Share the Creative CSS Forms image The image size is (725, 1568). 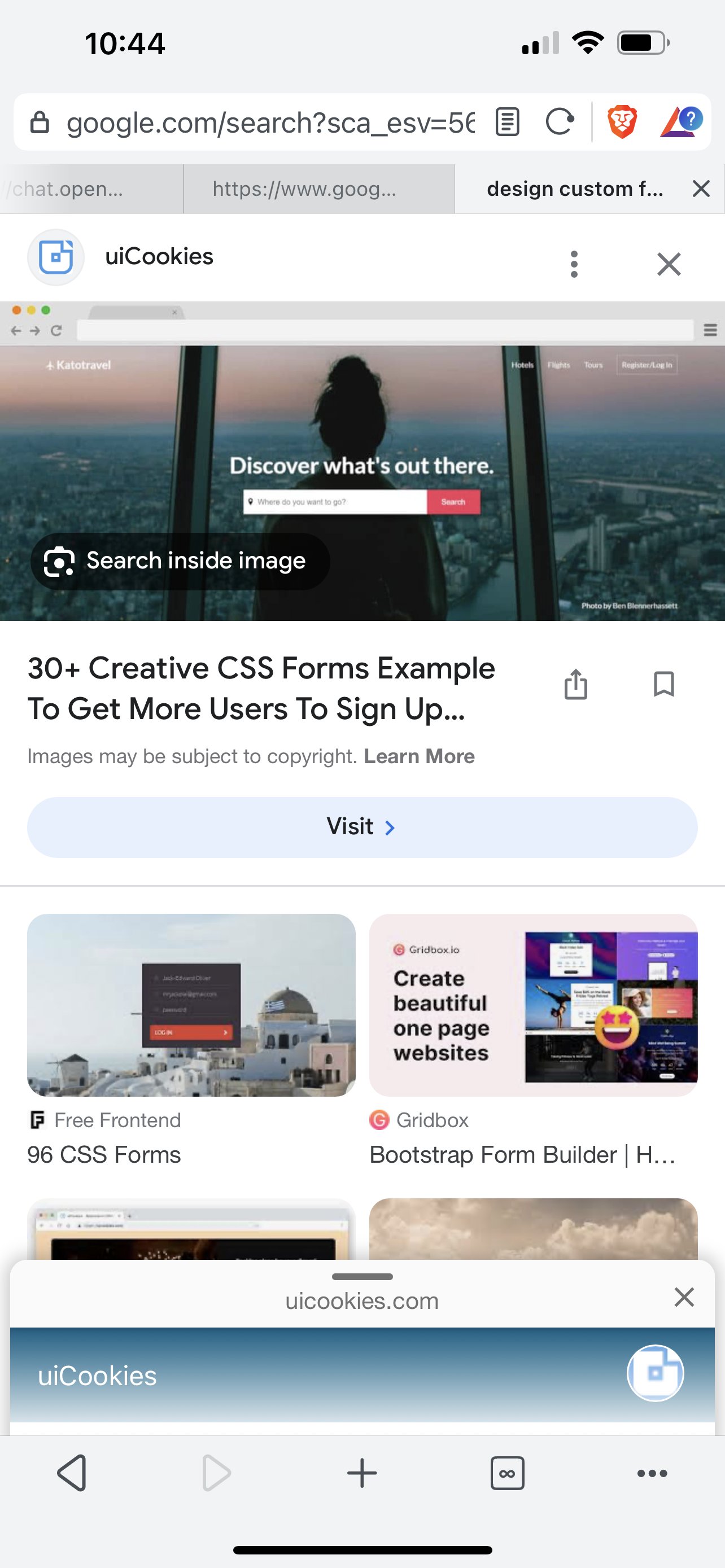click(575, 685)
